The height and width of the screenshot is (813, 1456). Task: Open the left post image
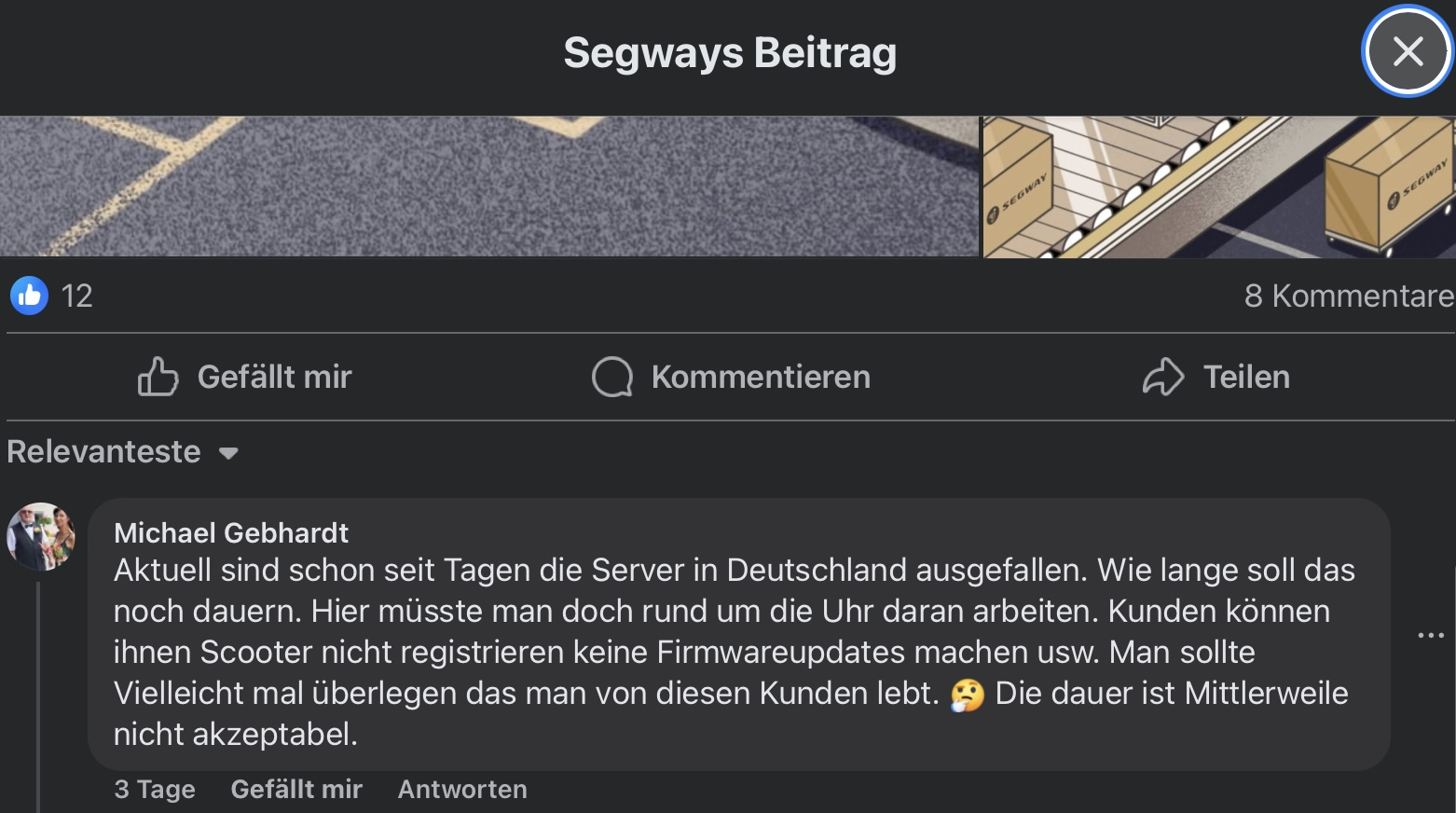(x=488, y=186)
